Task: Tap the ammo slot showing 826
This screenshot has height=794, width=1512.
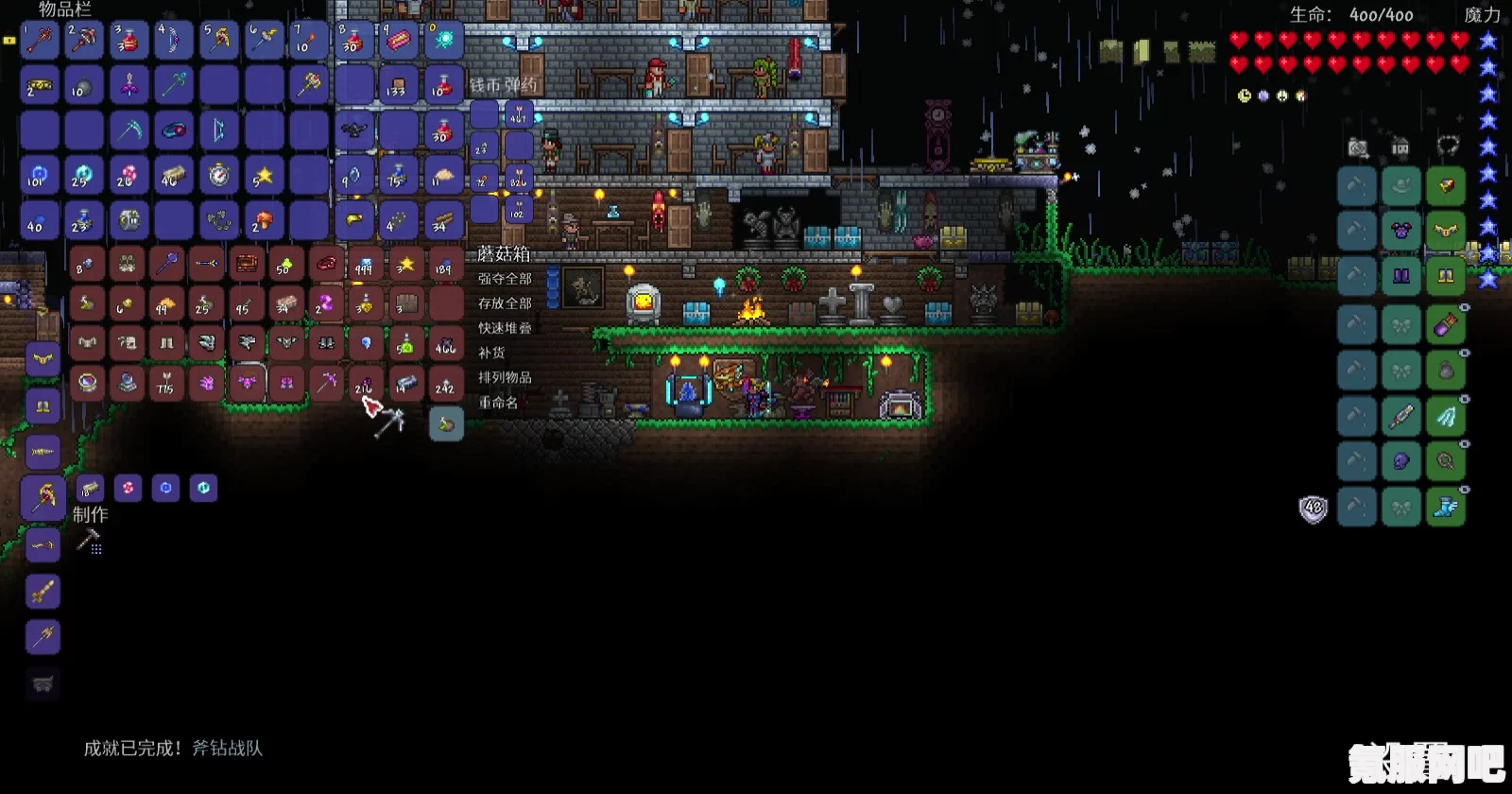Action: (518, 177)
